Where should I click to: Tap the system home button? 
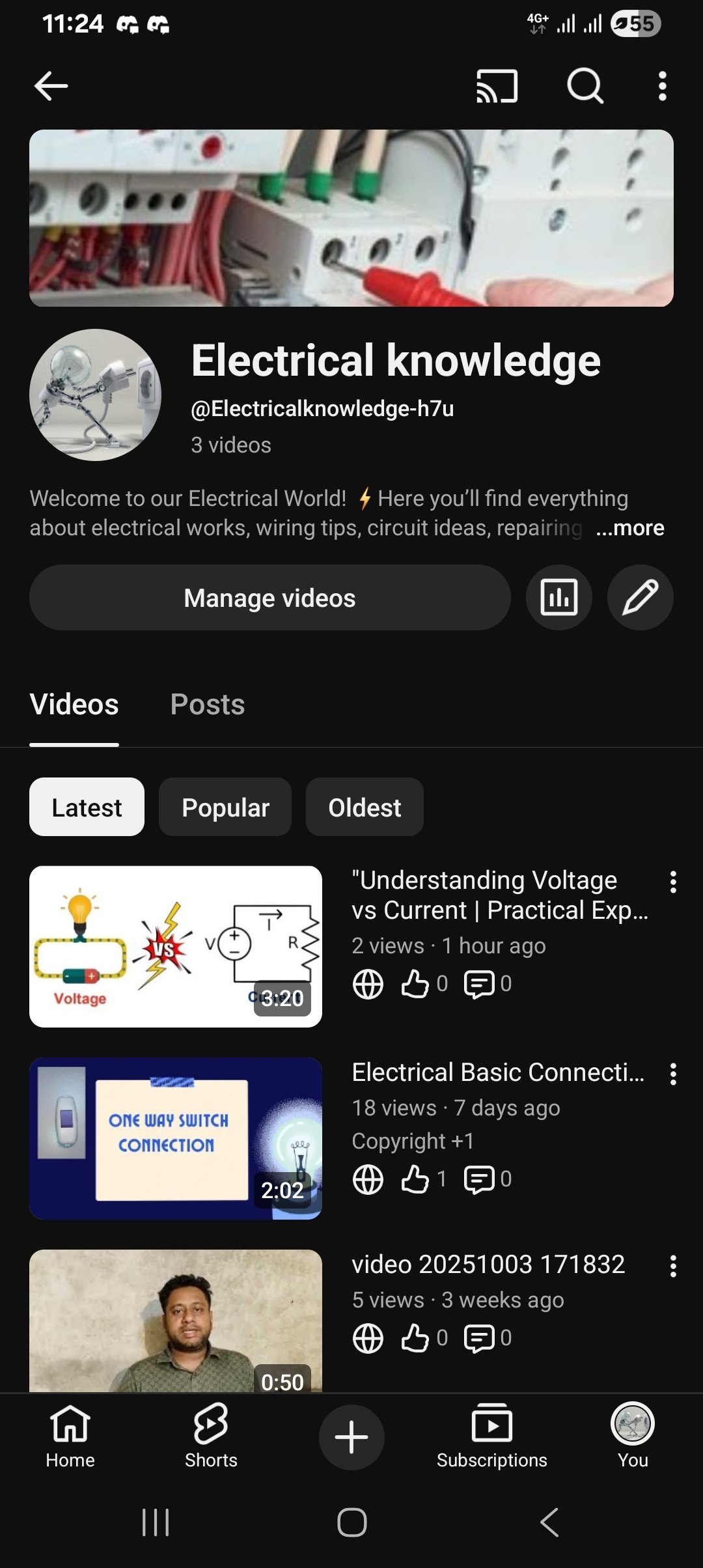pos(351,1522)
